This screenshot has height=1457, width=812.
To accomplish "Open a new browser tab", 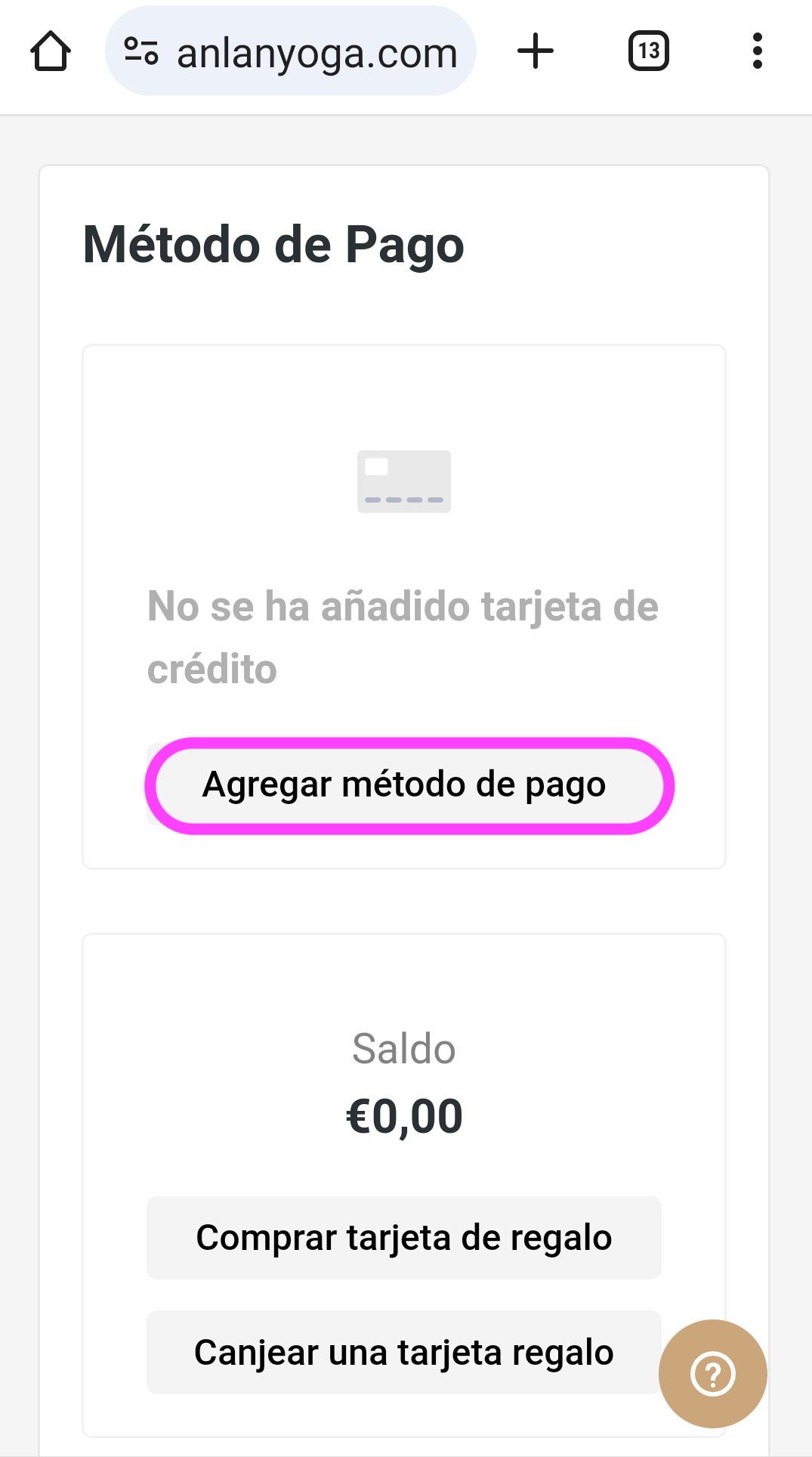I will coord(536,51).
